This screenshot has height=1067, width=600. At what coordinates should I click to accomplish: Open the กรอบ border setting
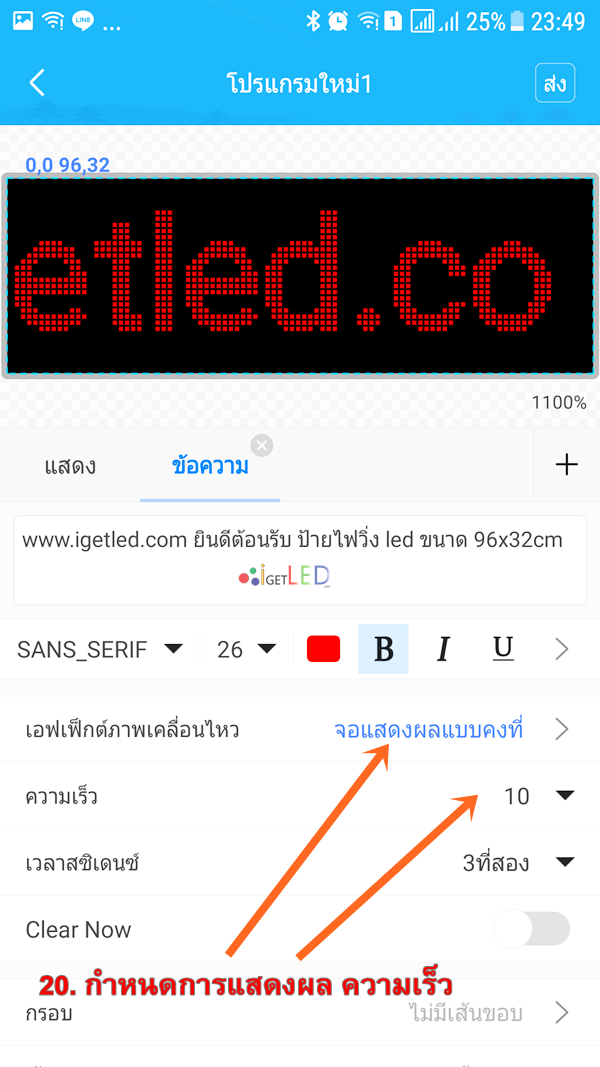pyautogui.click(x=300, y=1014)
